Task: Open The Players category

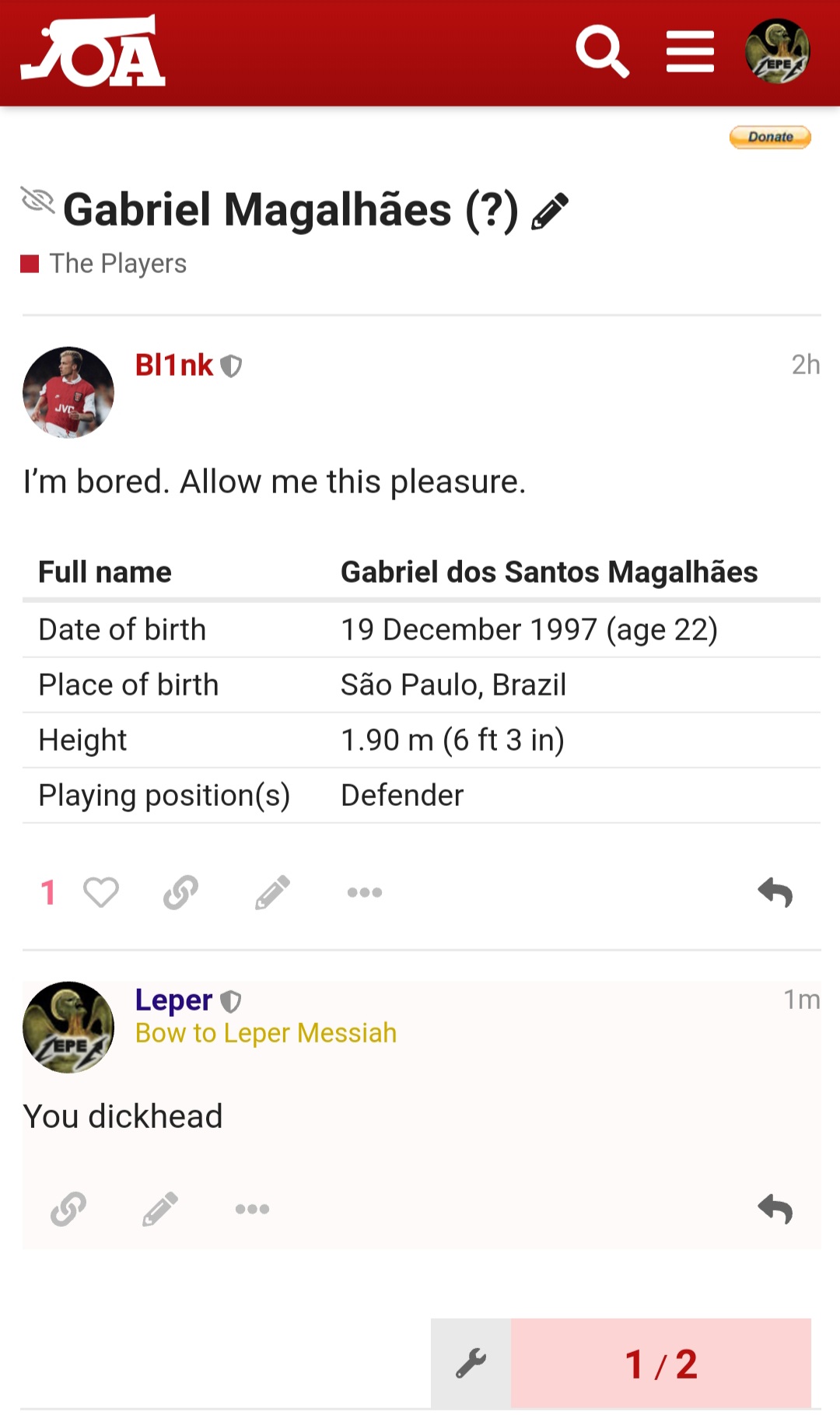Action: (117, 264)
